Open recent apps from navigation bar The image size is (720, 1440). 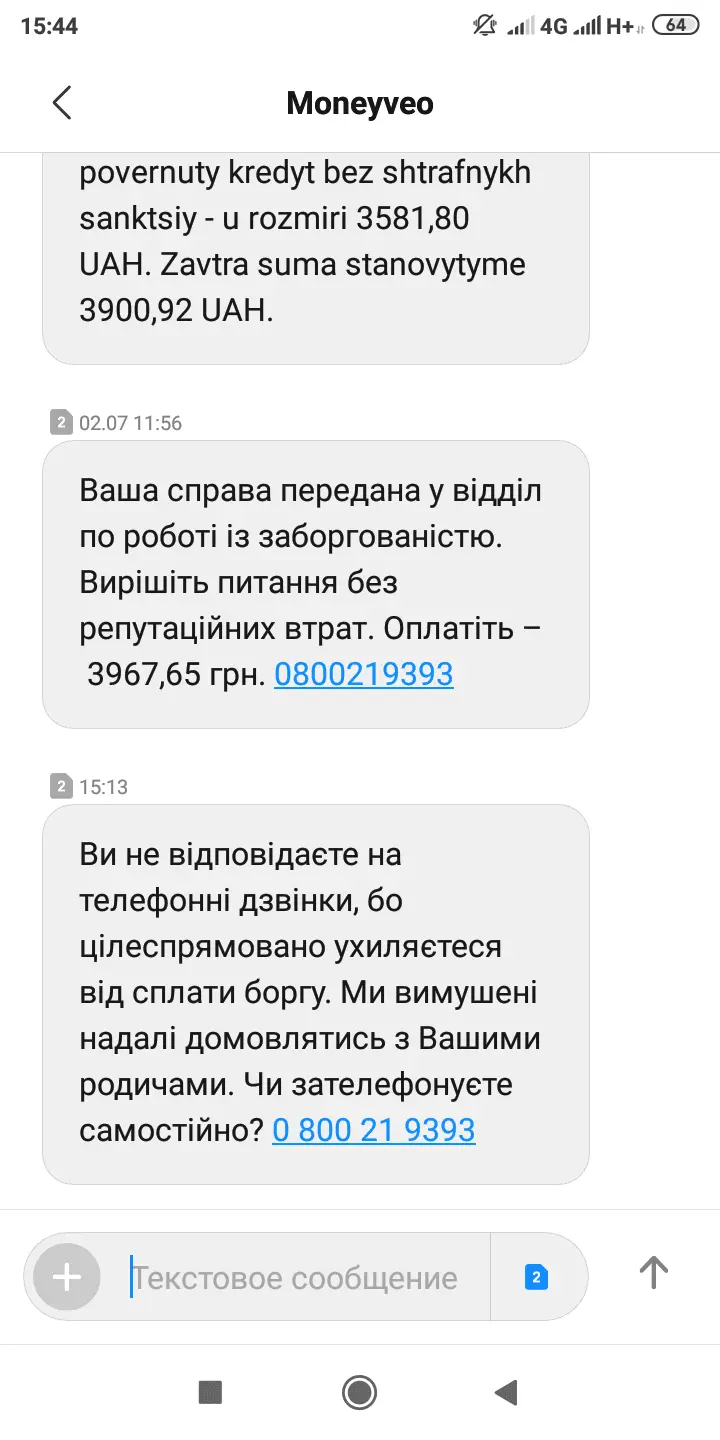pyautogui.click(x=210, y=1391)
